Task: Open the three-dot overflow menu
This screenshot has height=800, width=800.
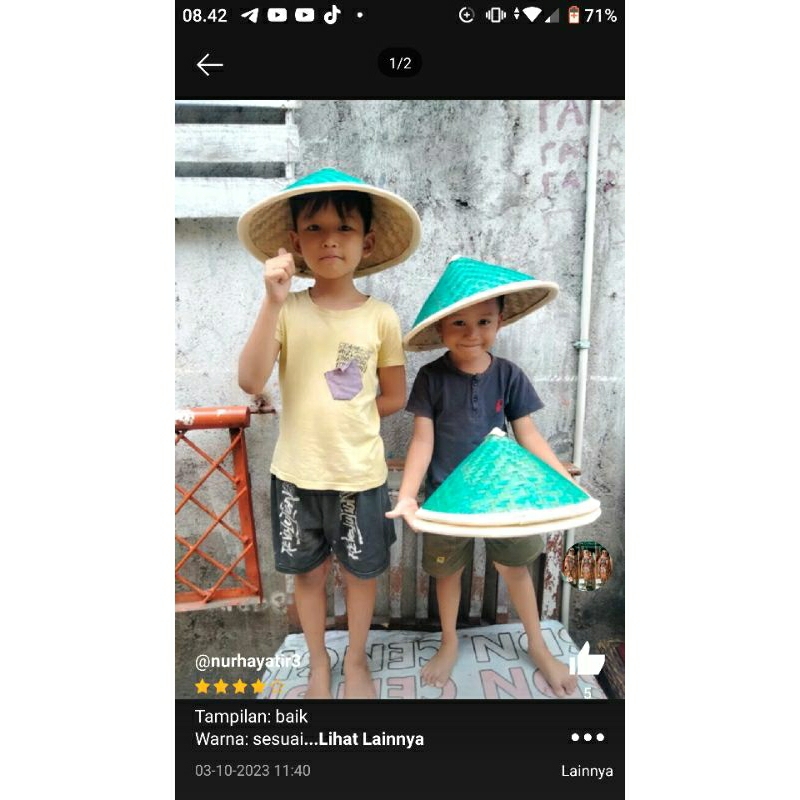Action: (x=587, y=737)
